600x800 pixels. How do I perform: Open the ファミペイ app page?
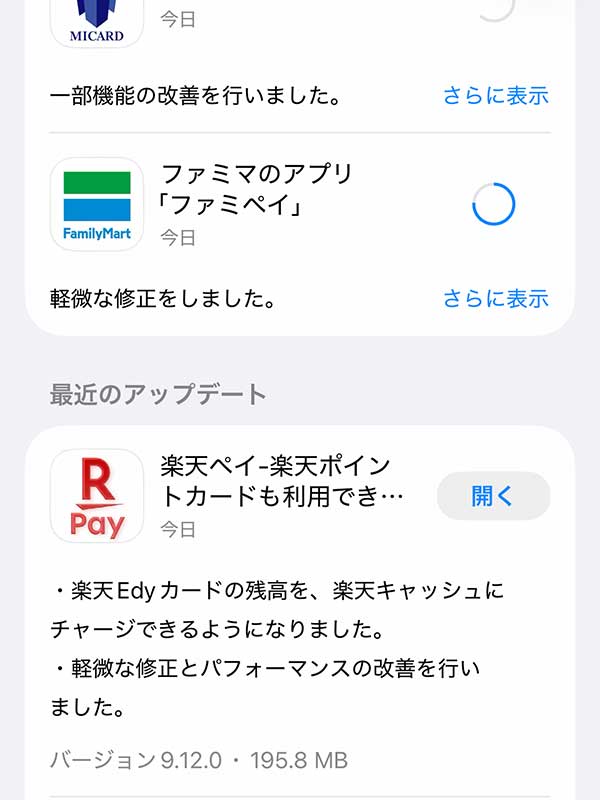click(97, 205)
